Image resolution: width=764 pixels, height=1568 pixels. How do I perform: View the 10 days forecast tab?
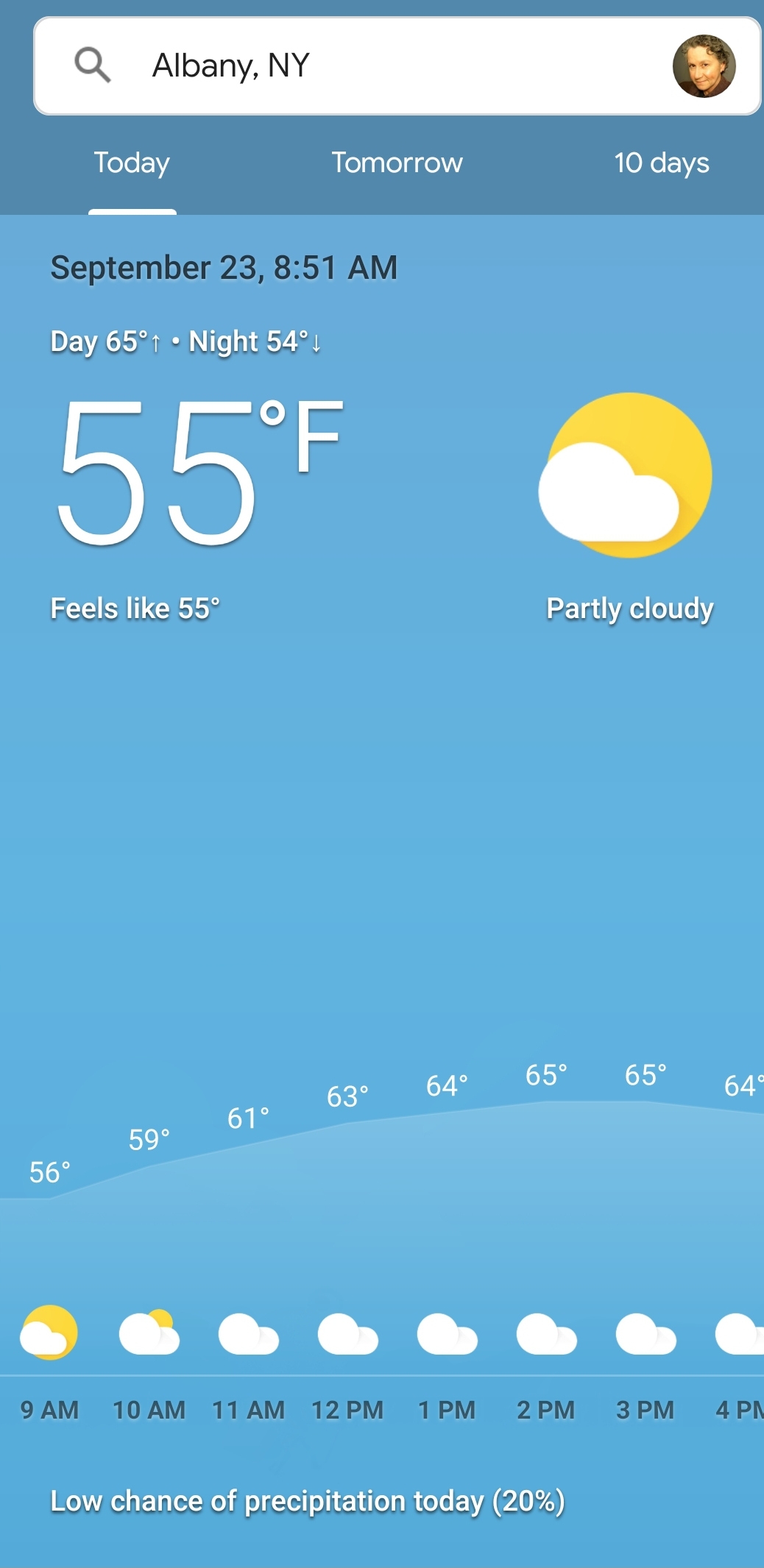[x=661, y=163]
